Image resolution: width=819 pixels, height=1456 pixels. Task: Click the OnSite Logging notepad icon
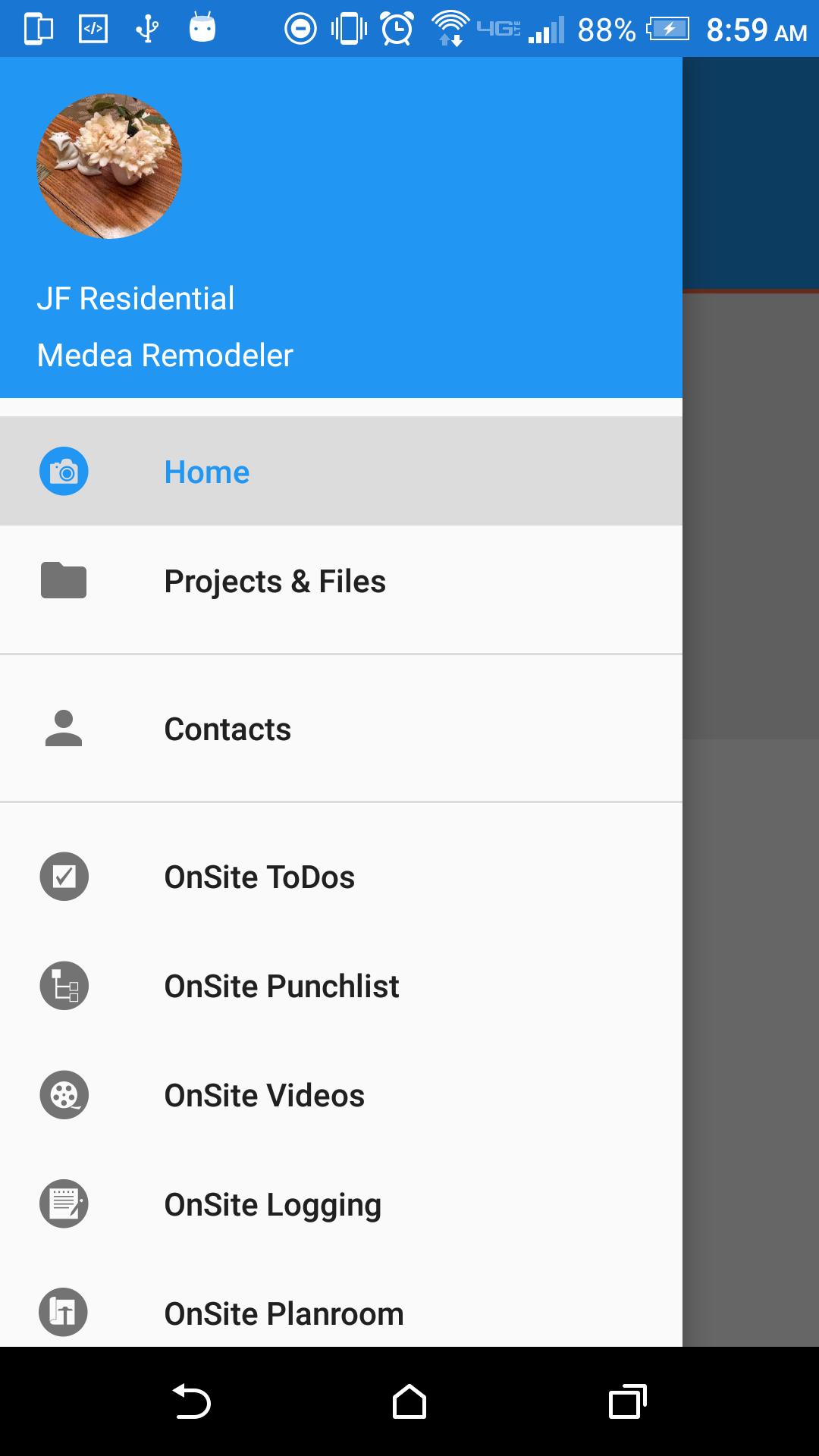coord(64,1203)
